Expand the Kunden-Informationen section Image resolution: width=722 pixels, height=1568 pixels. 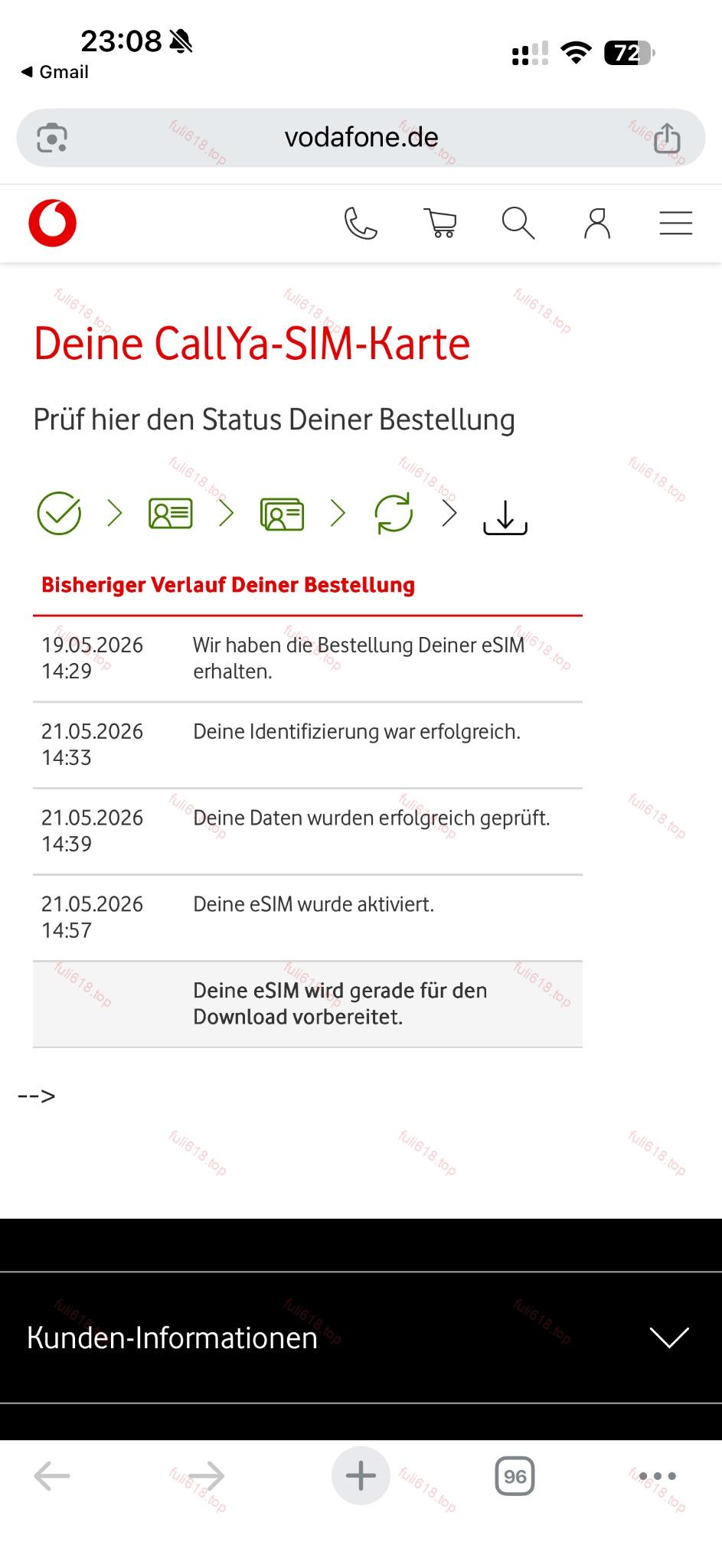click(x=361, y=1338)
